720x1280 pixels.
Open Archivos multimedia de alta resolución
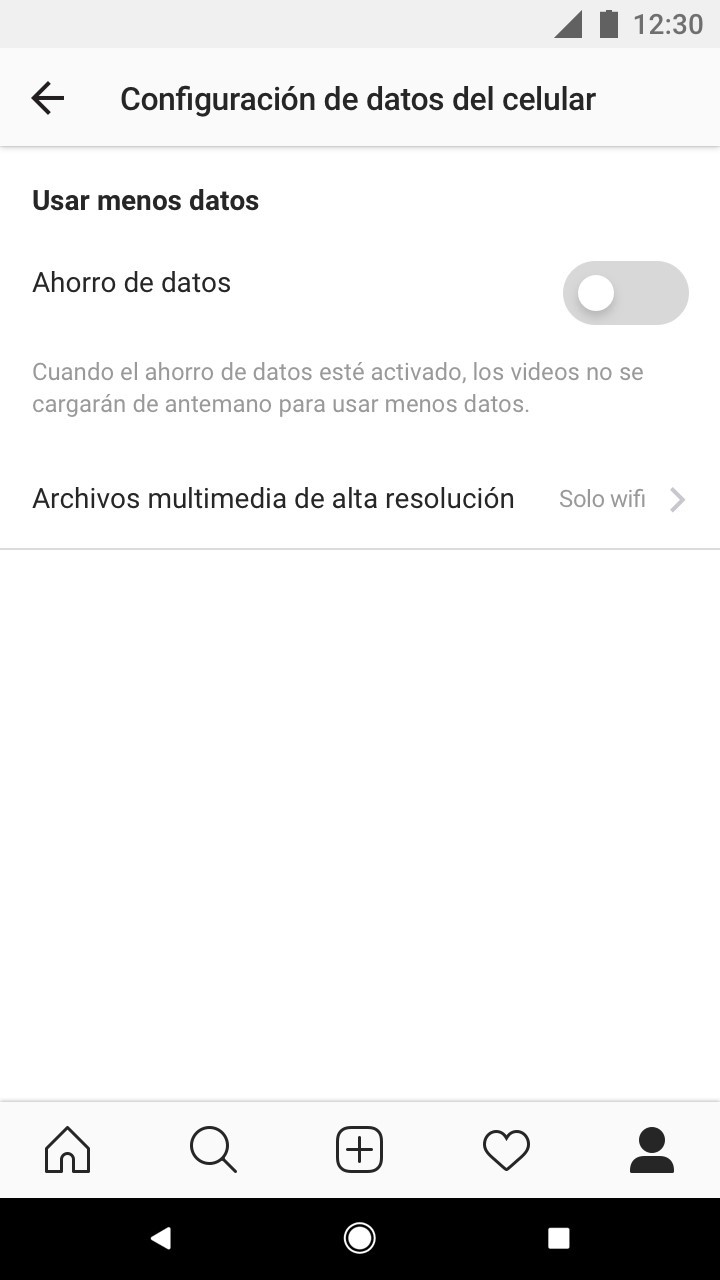(x=360, y=499)
